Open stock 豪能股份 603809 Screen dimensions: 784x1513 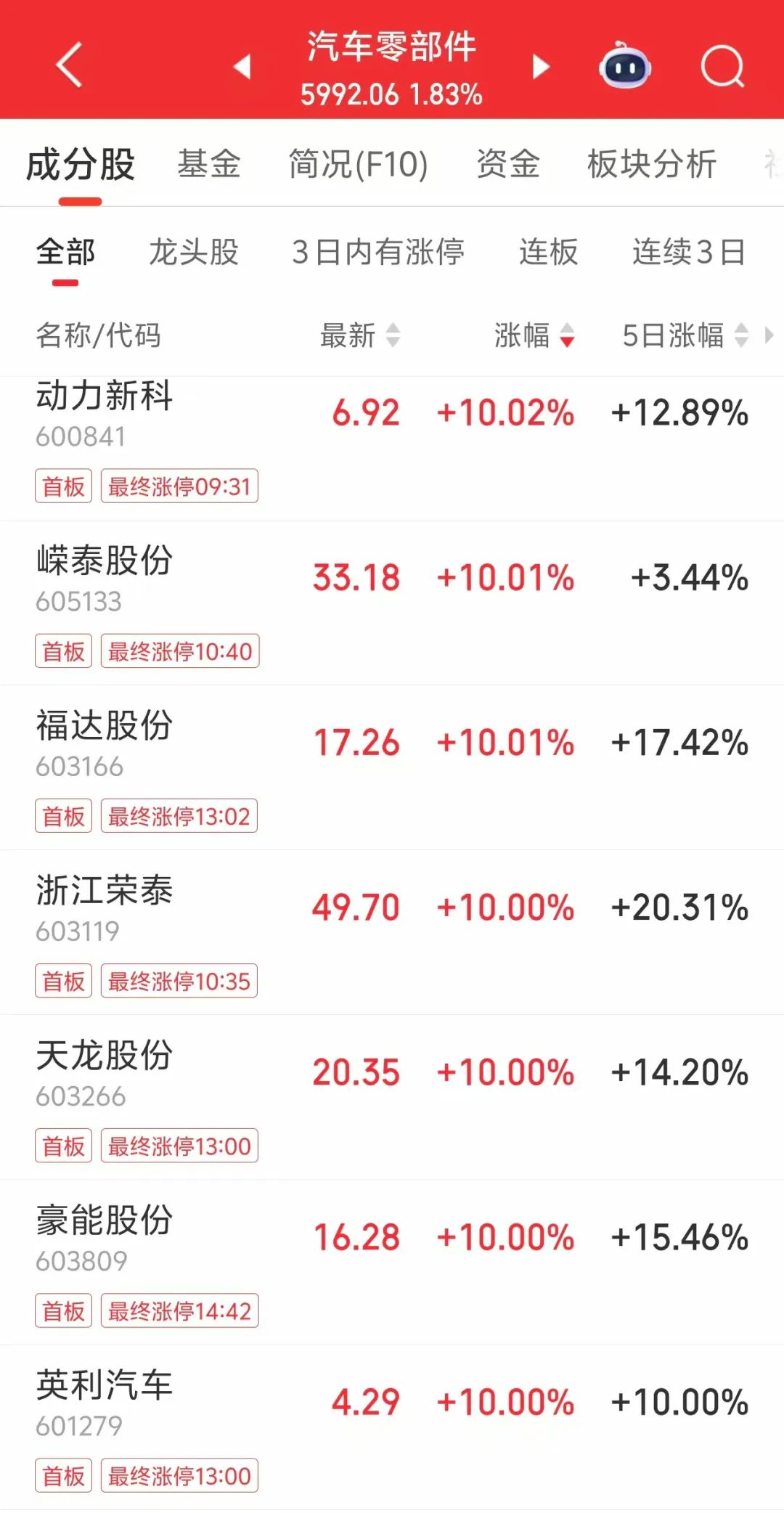tap(392, 1262)
